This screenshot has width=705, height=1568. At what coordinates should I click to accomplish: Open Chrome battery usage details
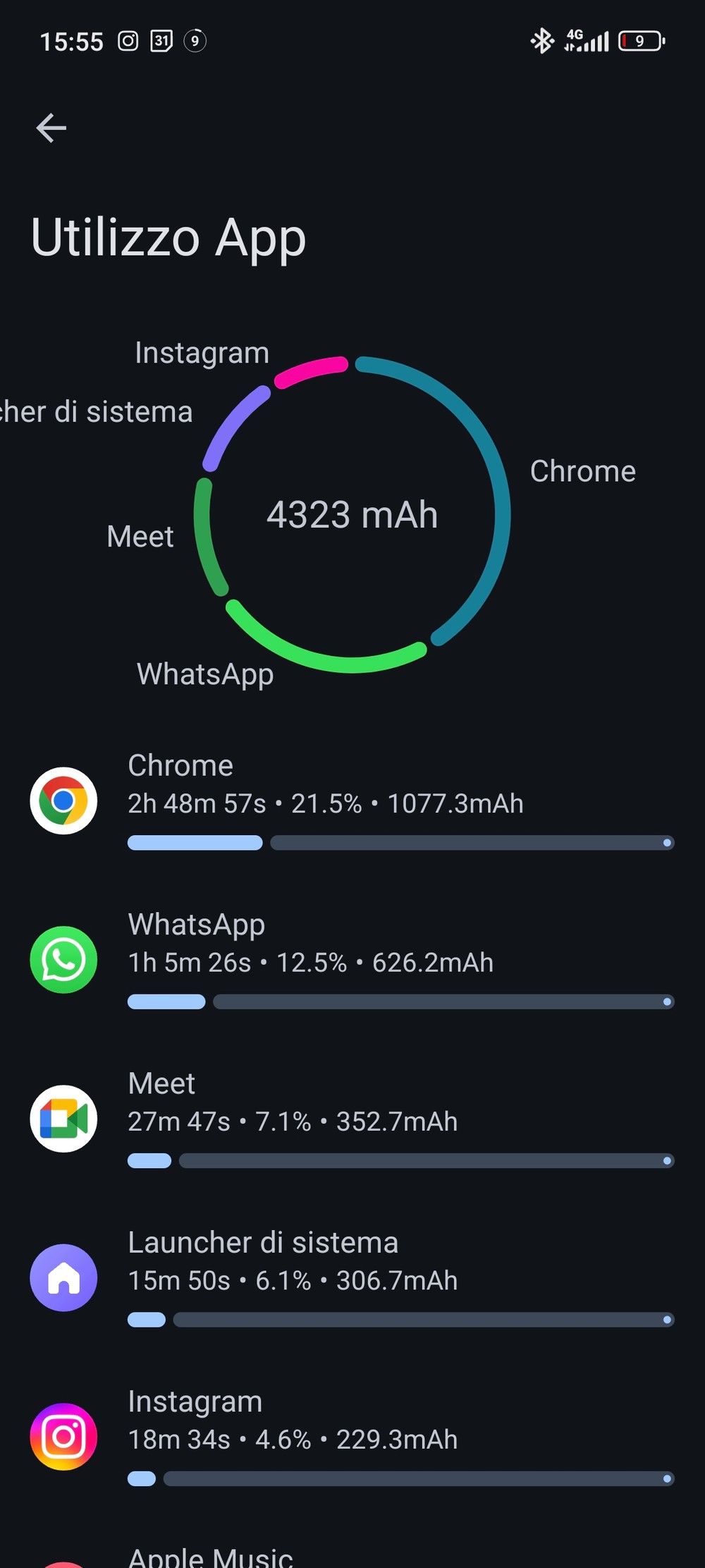pos(352,801)
